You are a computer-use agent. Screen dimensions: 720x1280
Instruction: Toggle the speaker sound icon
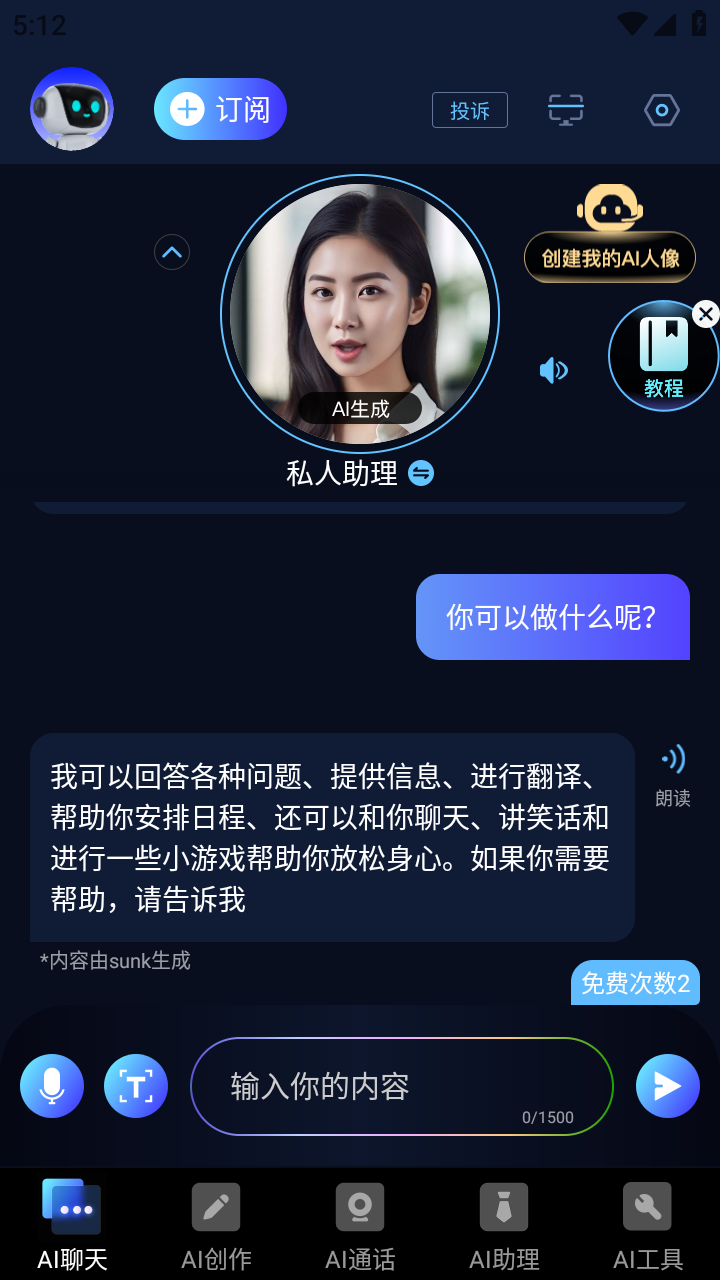(553, 371)
